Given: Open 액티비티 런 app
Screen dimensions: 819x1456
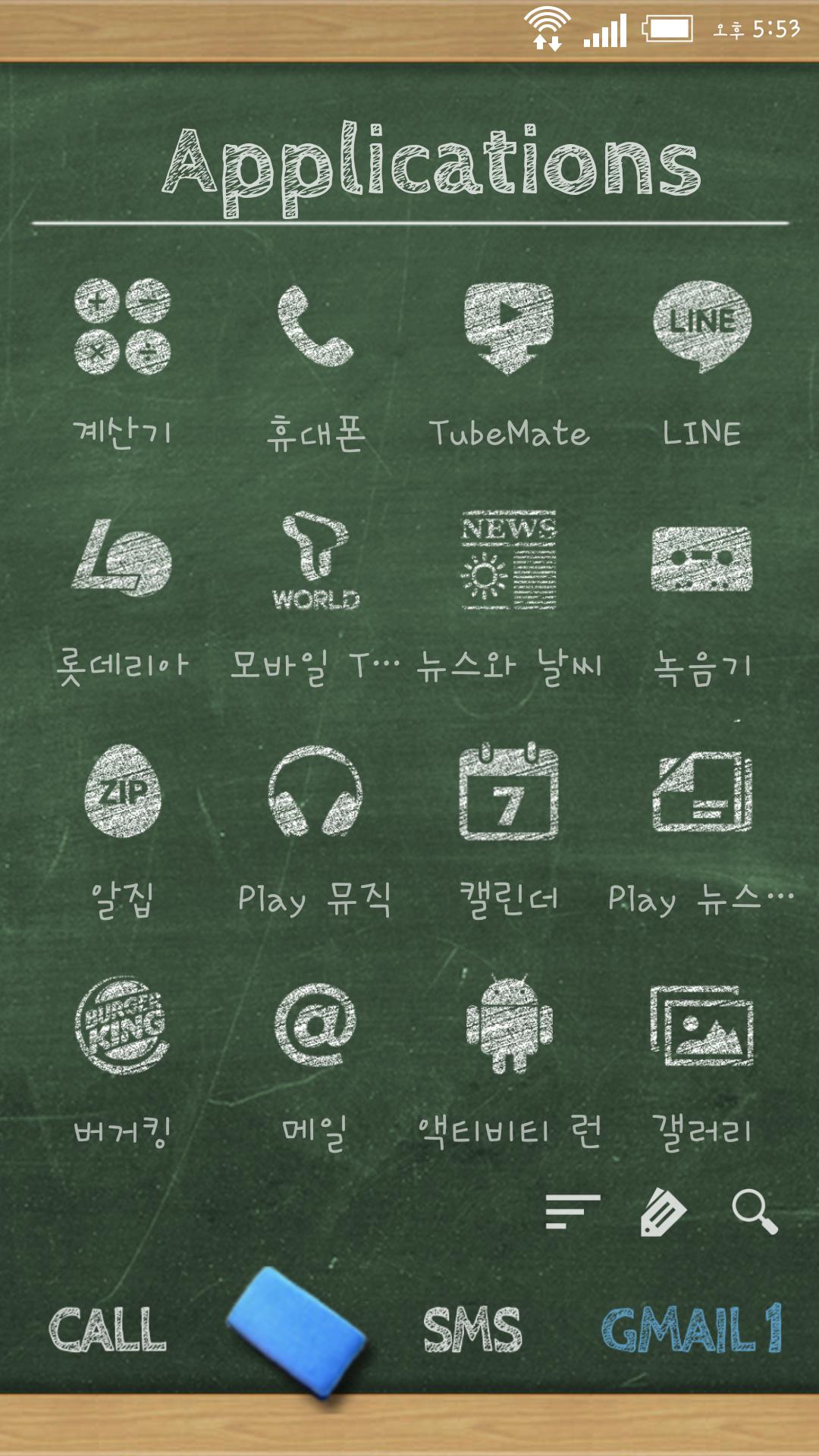Looking at the screenshot, I should point(509,1025).
